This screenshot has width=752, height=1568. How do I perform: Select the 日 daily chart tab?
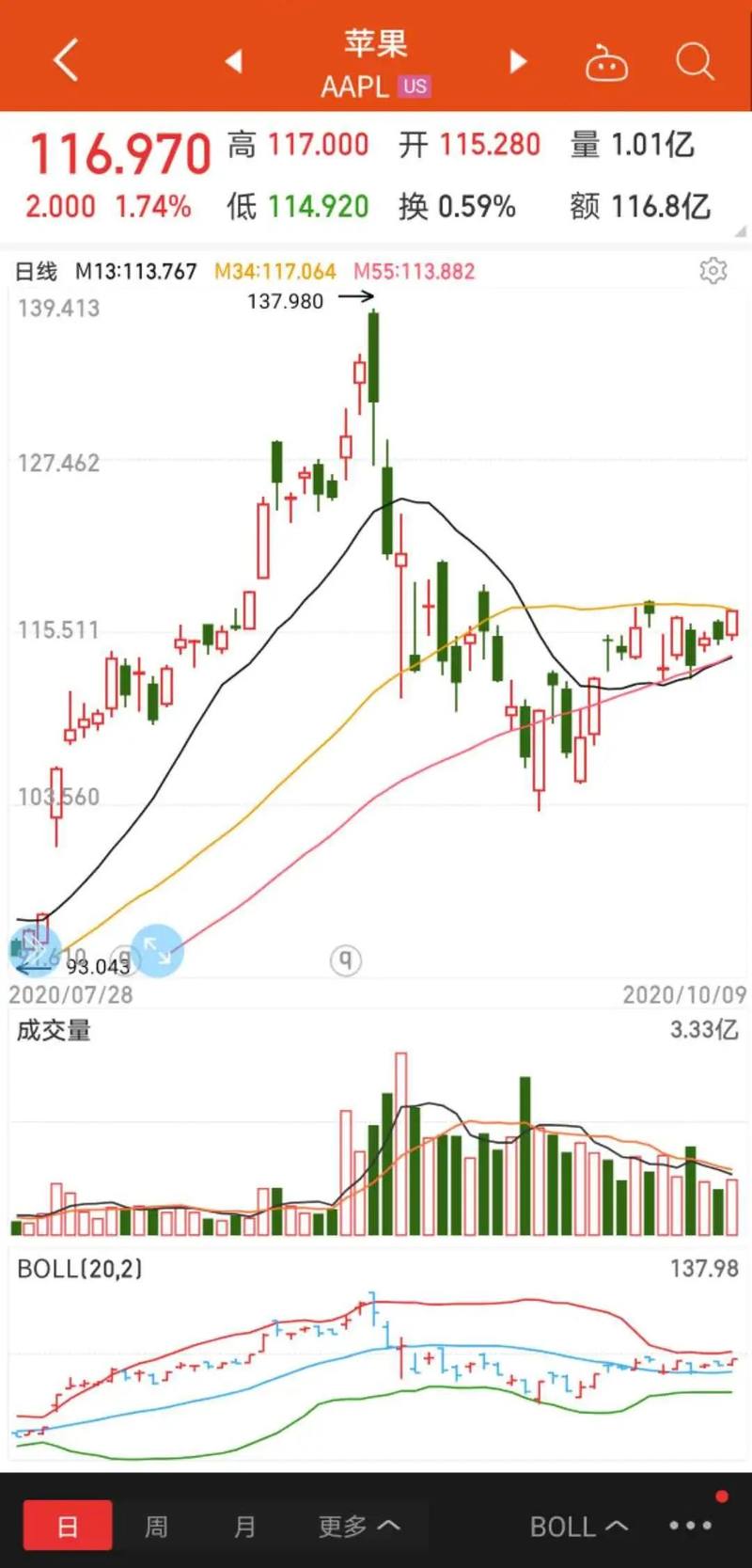tap(68, 1525)
